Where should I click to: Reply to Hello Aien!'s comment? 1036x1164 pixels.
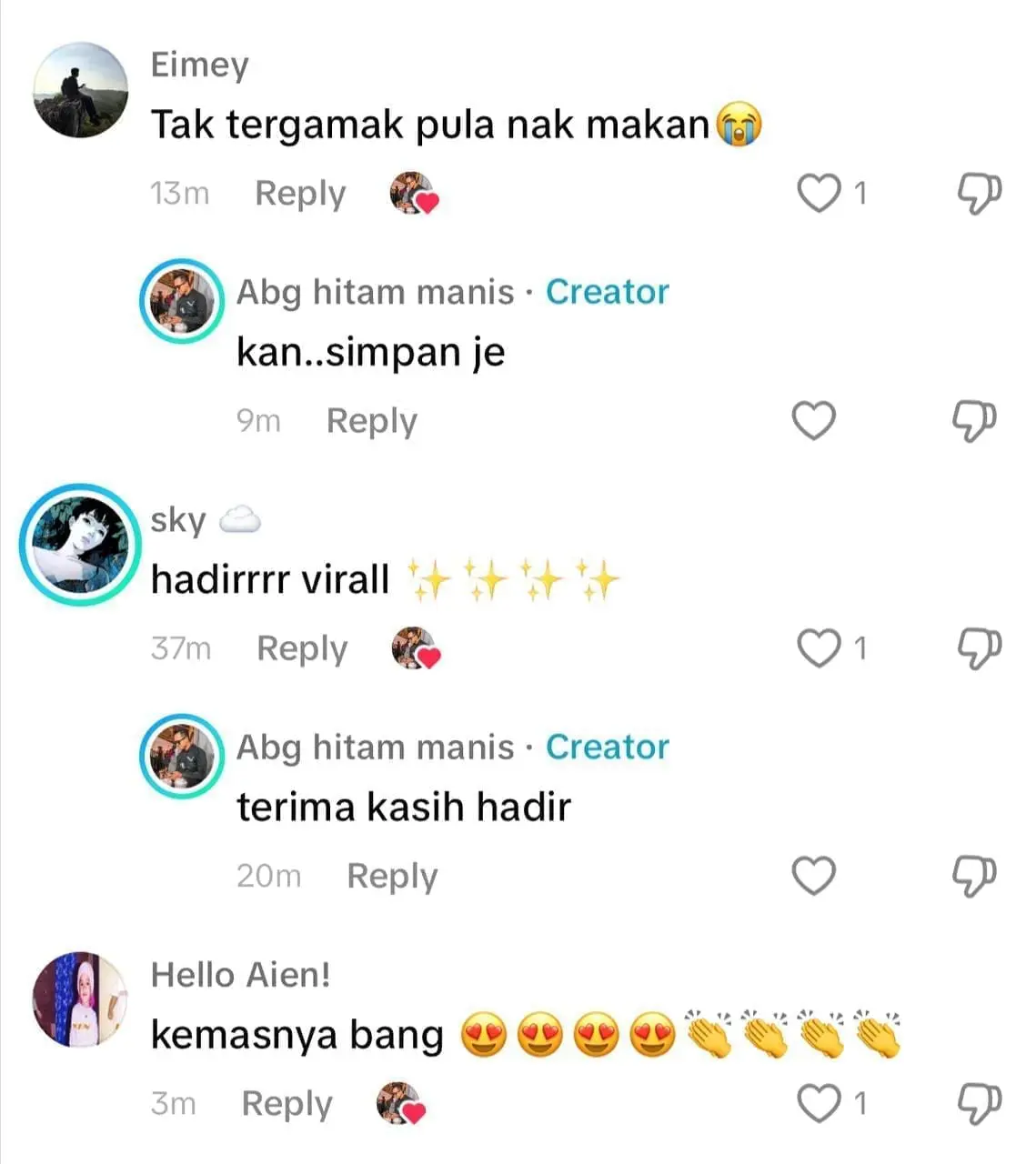click(287, 1103)
